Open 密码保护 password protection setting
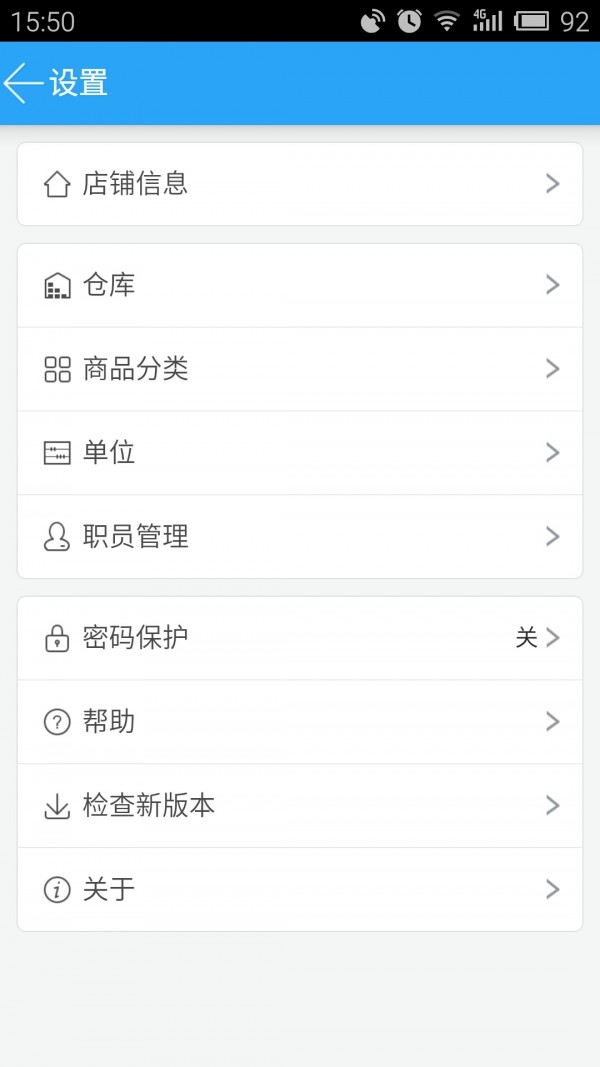The width and height of the screenshot is (600, 1067). (x=299, y=638)
